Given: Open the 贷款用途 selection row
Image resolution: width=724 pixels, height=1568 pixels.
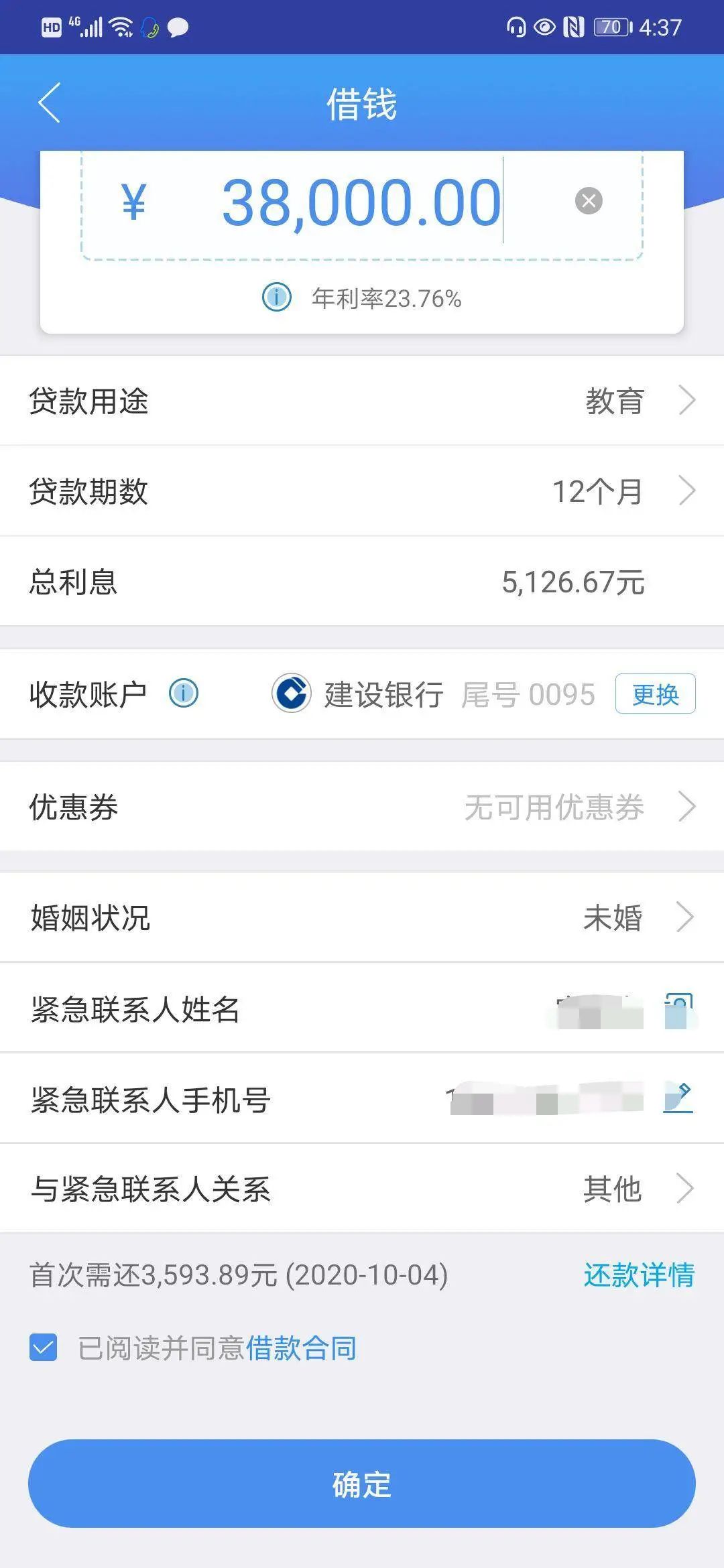Looking at the screenshot, I should tap(362, 401).
